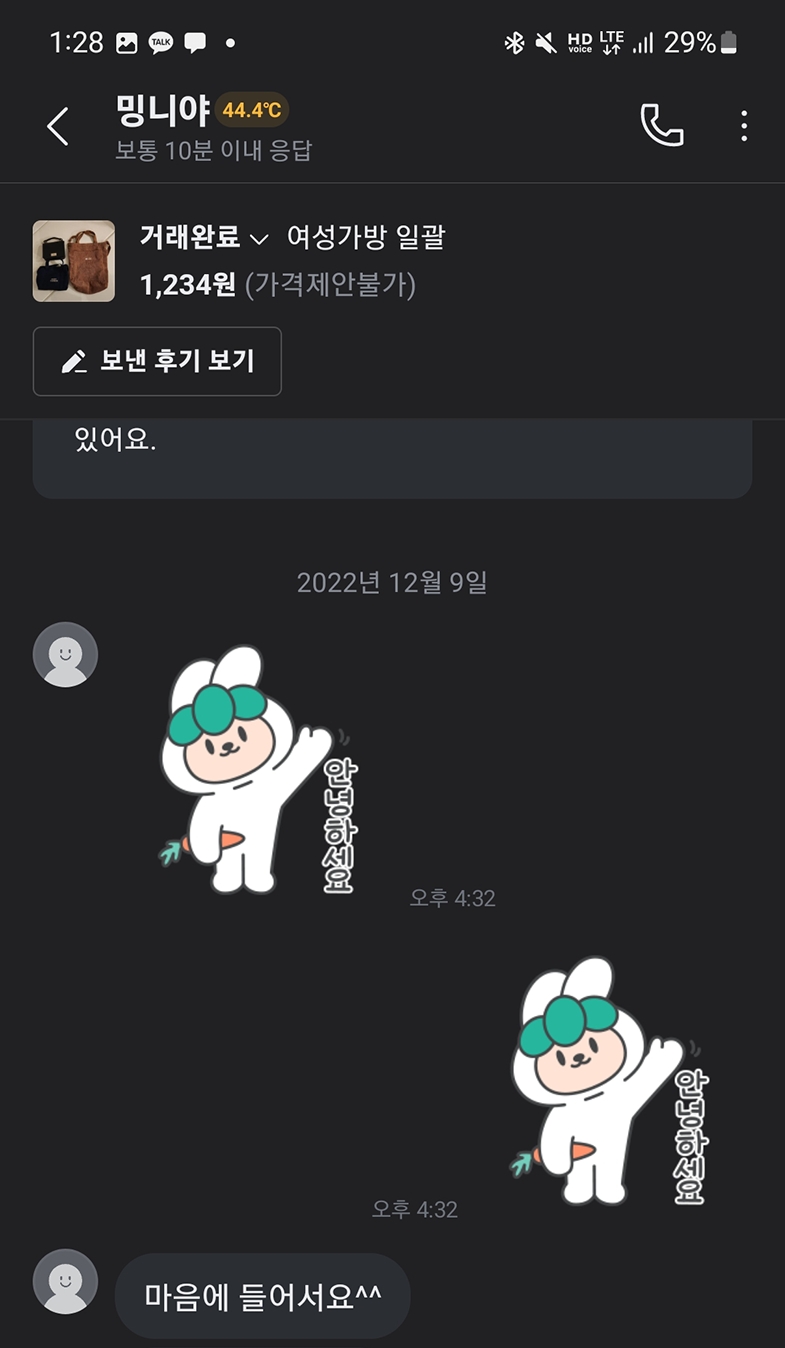
Task: Expand the 거래완료 status dropdown
Action: [x=205, y=238]
